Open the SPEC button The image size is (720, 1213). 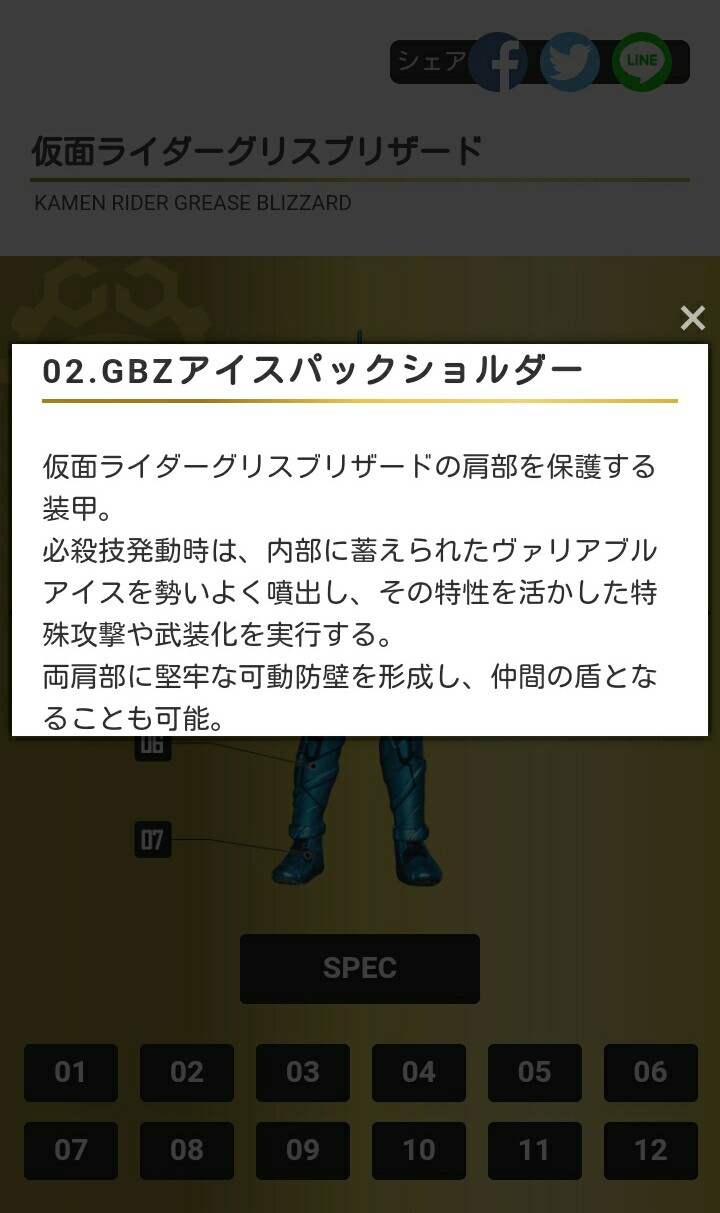coord(360,968)
